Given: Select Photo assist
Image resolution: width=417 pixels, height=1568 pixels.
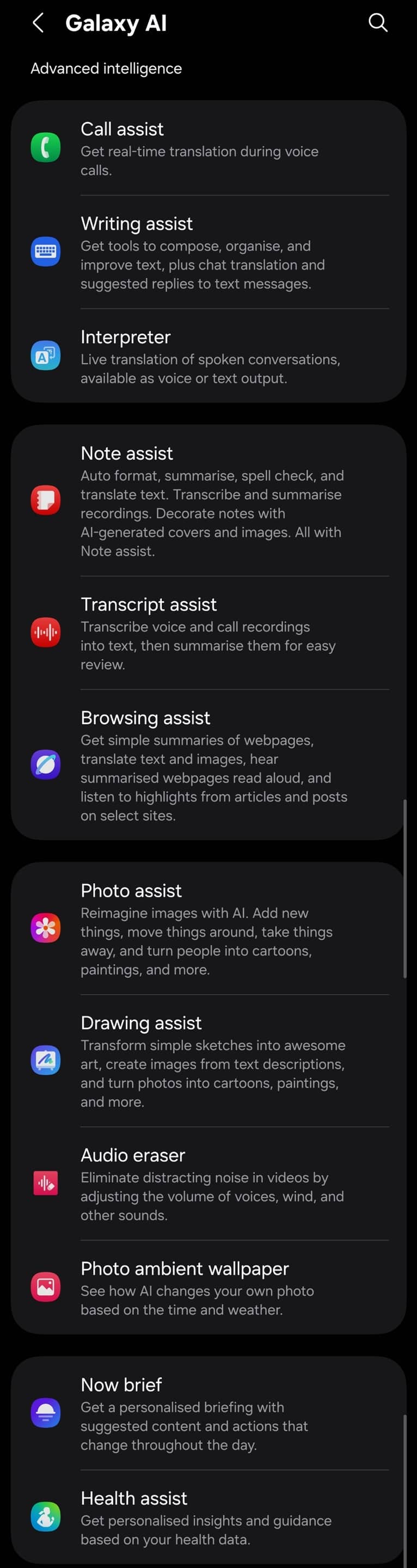Looking at the screenshot, I should (208, 928).
